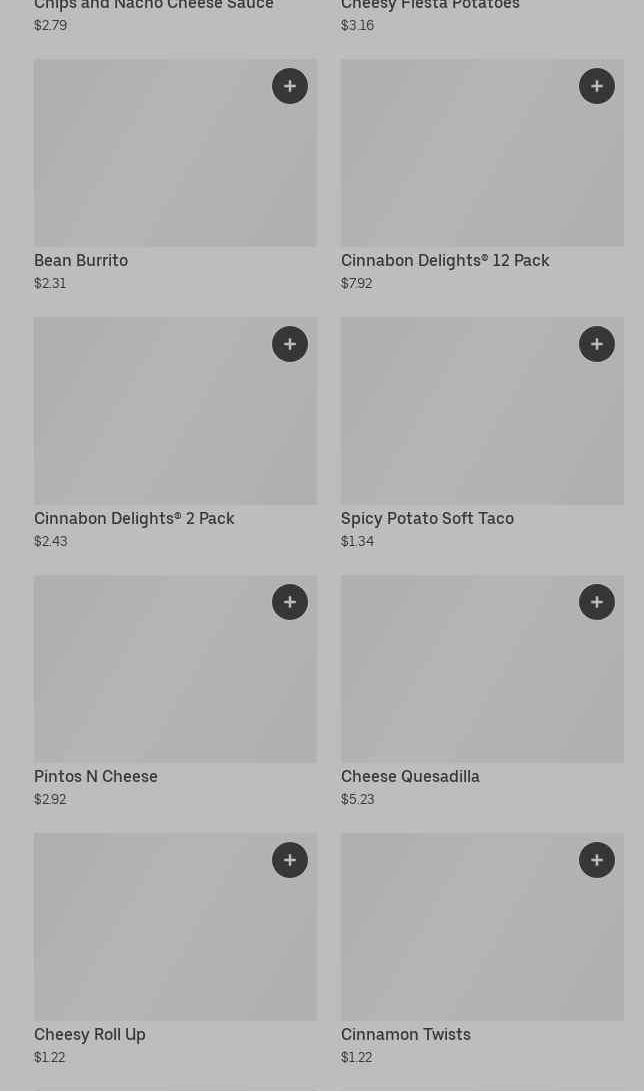Add Pintos N Cheese to the cart

[290, 602]
